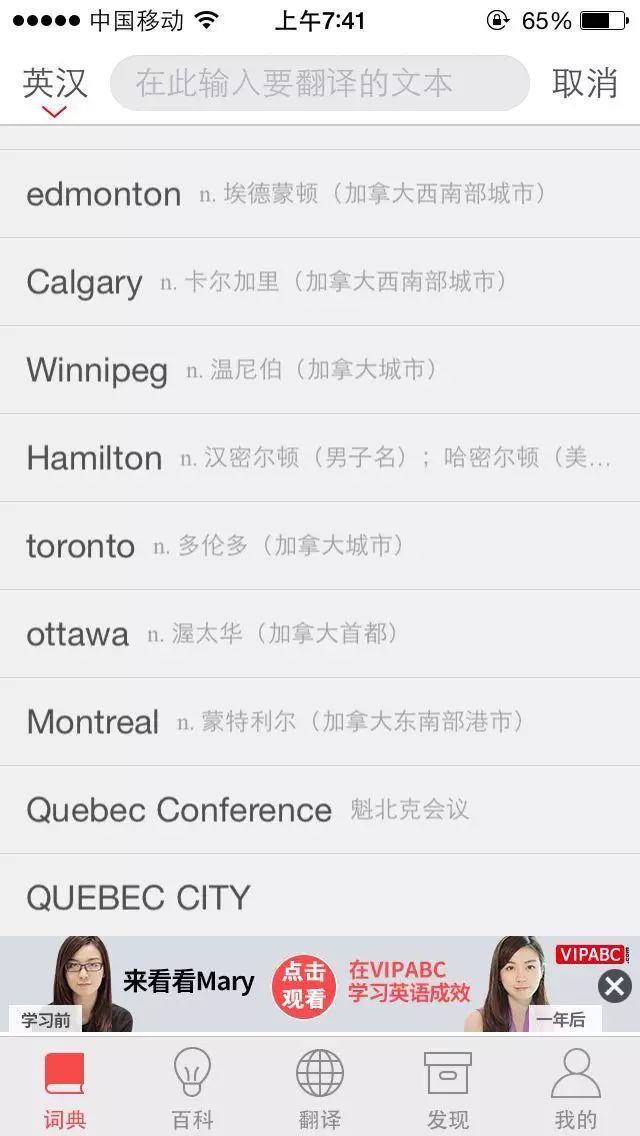
Task: Switch to the 词典 tab
Action: coord(65,1089)
